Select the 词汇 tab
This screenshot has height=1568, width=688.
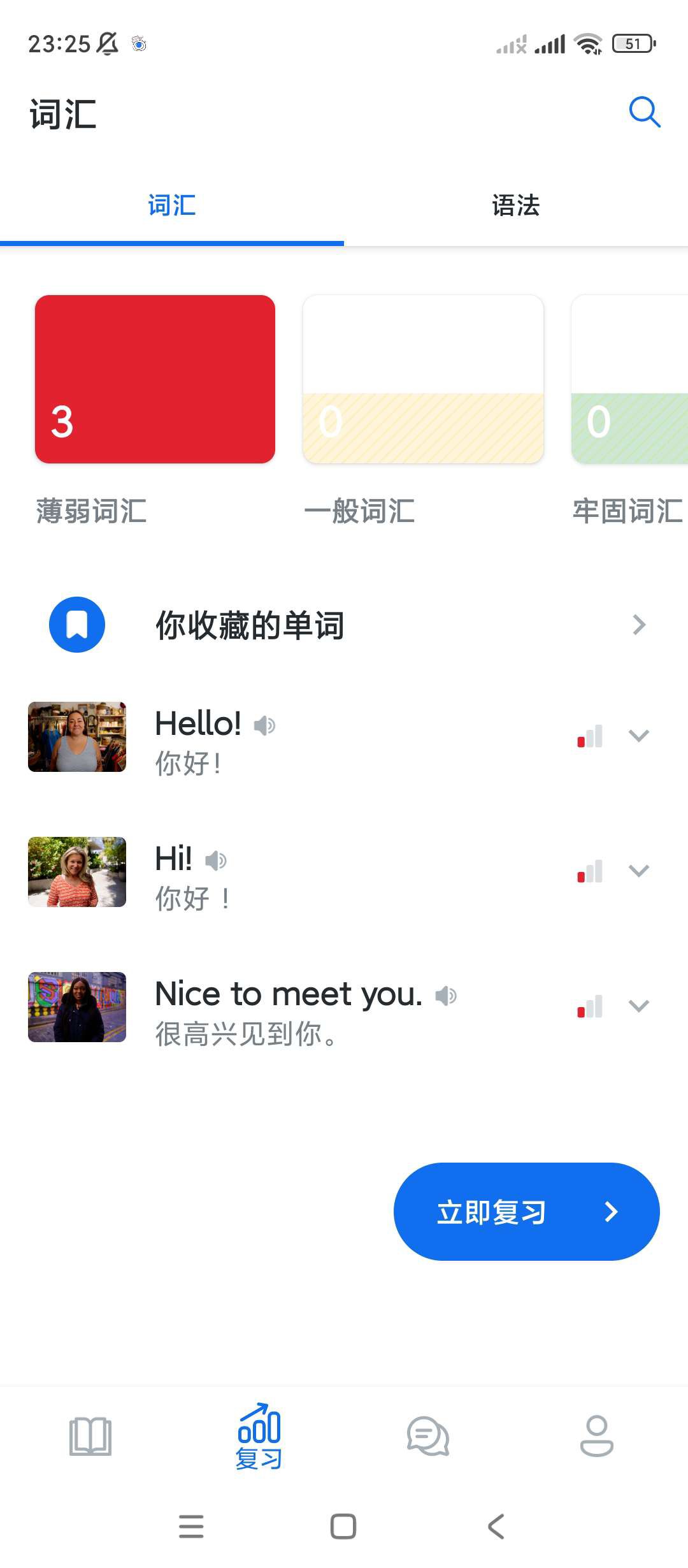click(172, 205)
